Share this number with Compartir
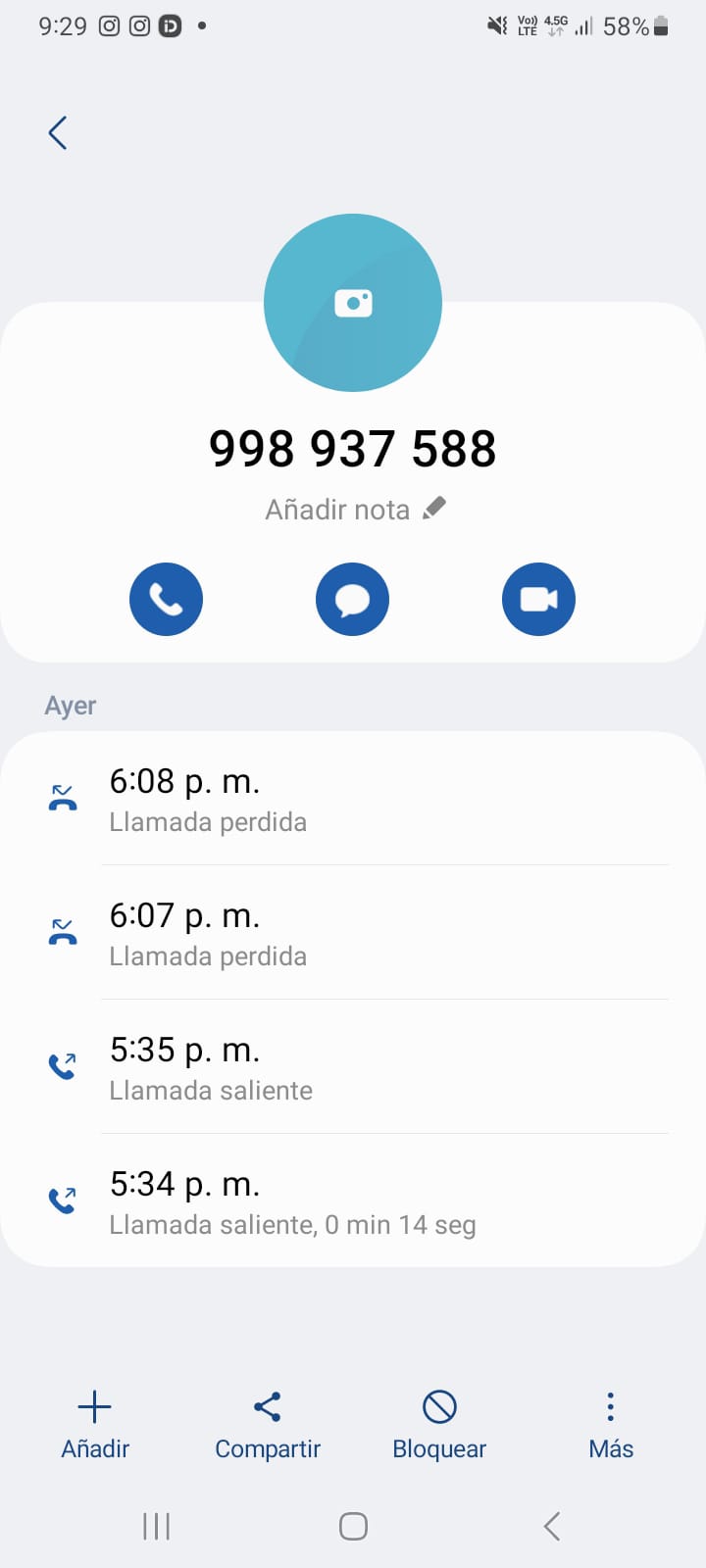The height and width of the screenshot is (1568, 706). click(268, 1424)
